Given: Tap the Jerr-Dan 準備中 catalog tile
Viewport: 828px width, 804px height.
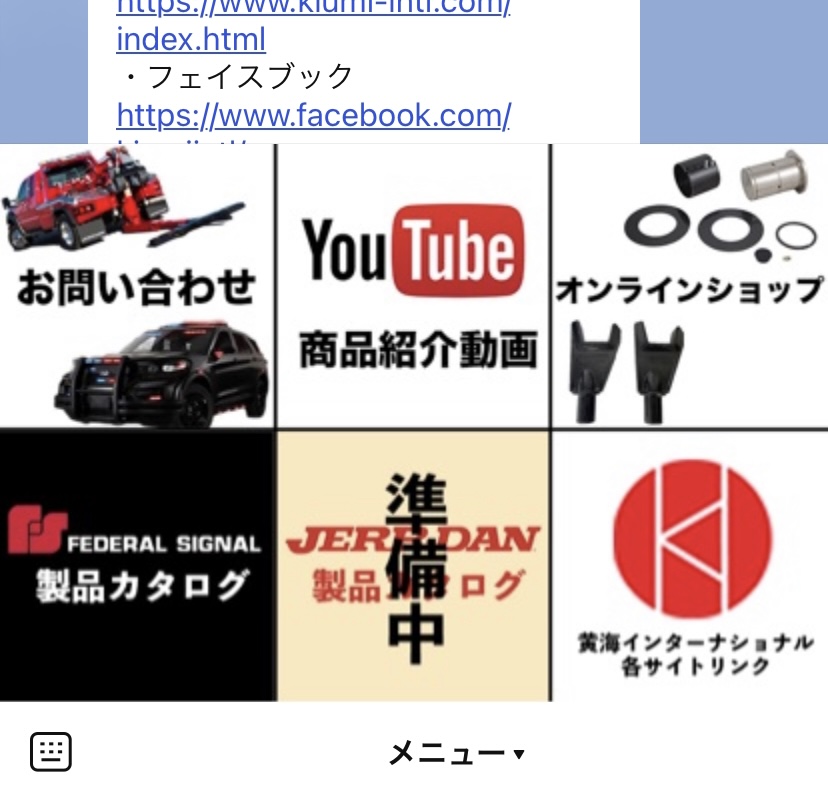Looking at the screenshot, I should 413,565.
